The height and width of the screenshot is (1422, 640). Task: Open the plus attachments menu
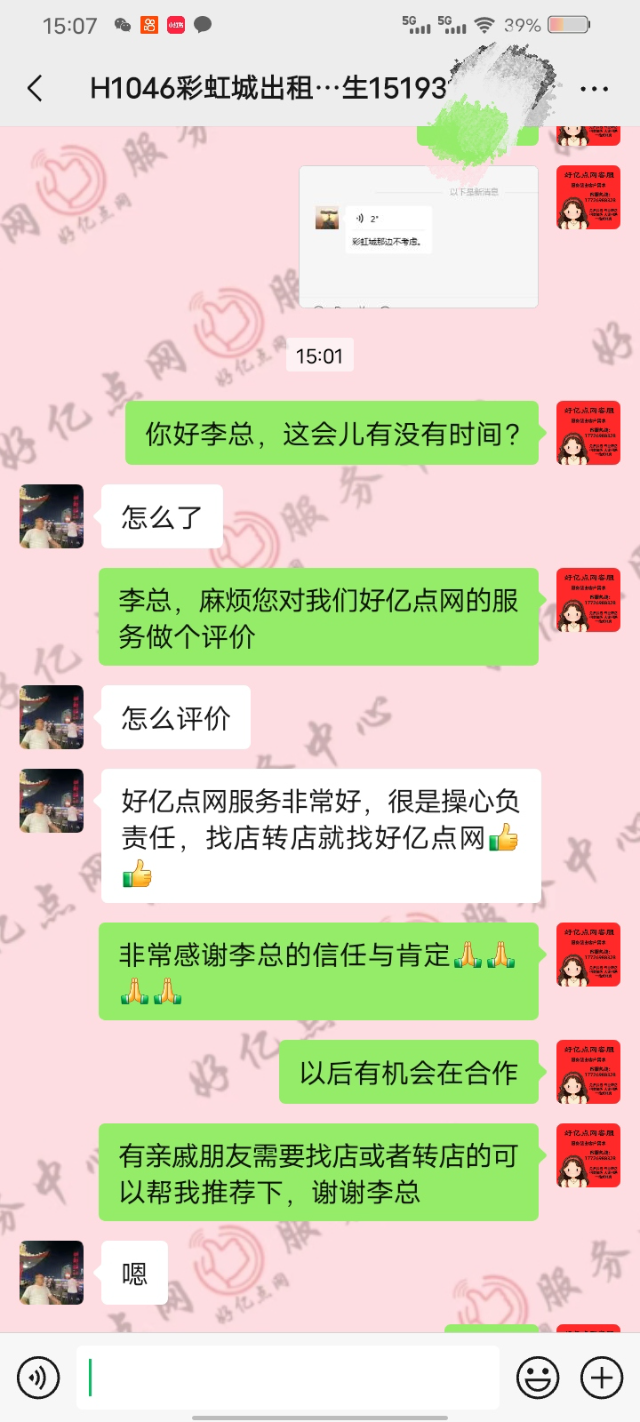click(601, 1378)
